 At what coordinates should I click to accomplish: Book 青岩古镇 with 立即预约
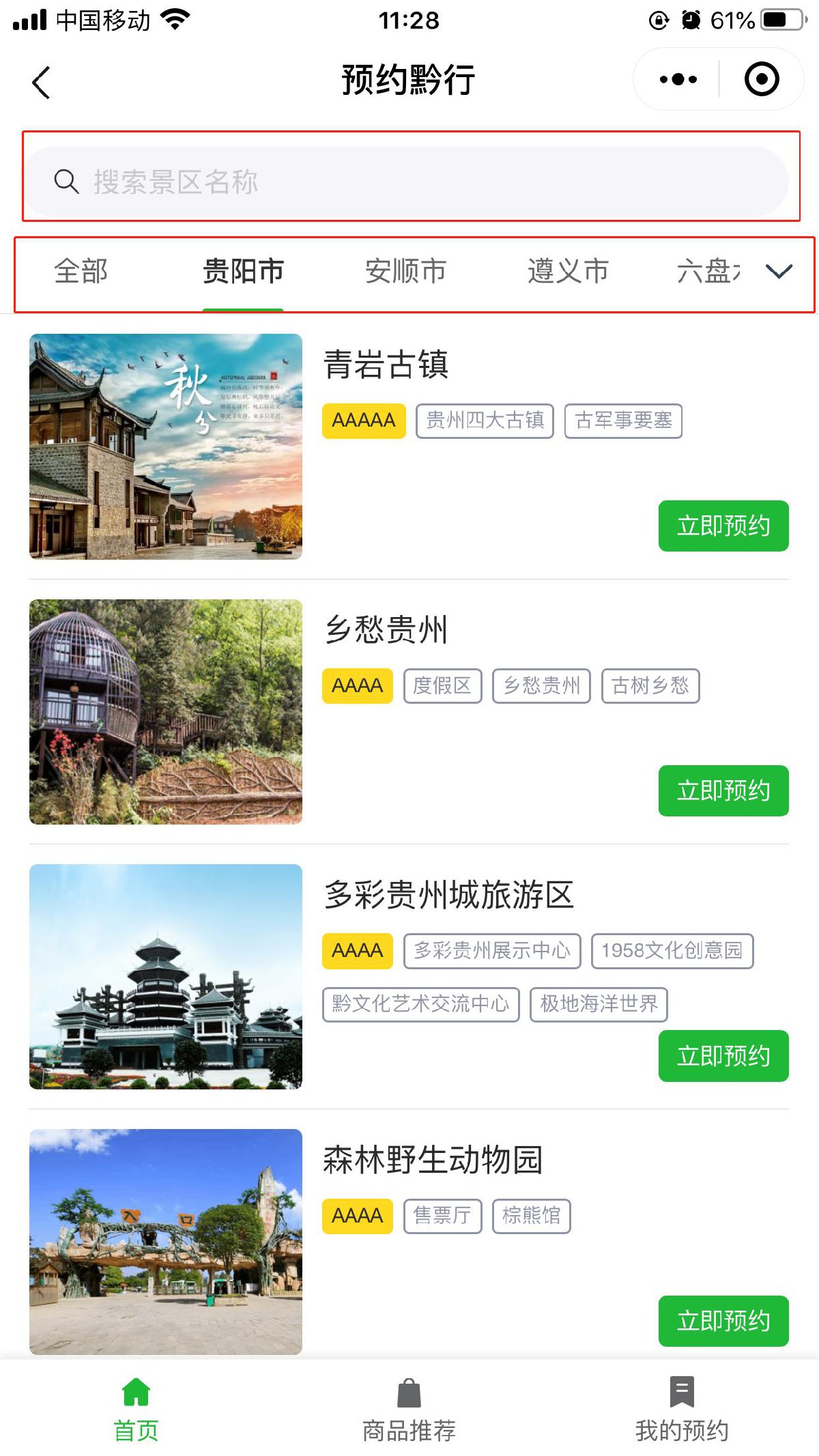point(723,526)
